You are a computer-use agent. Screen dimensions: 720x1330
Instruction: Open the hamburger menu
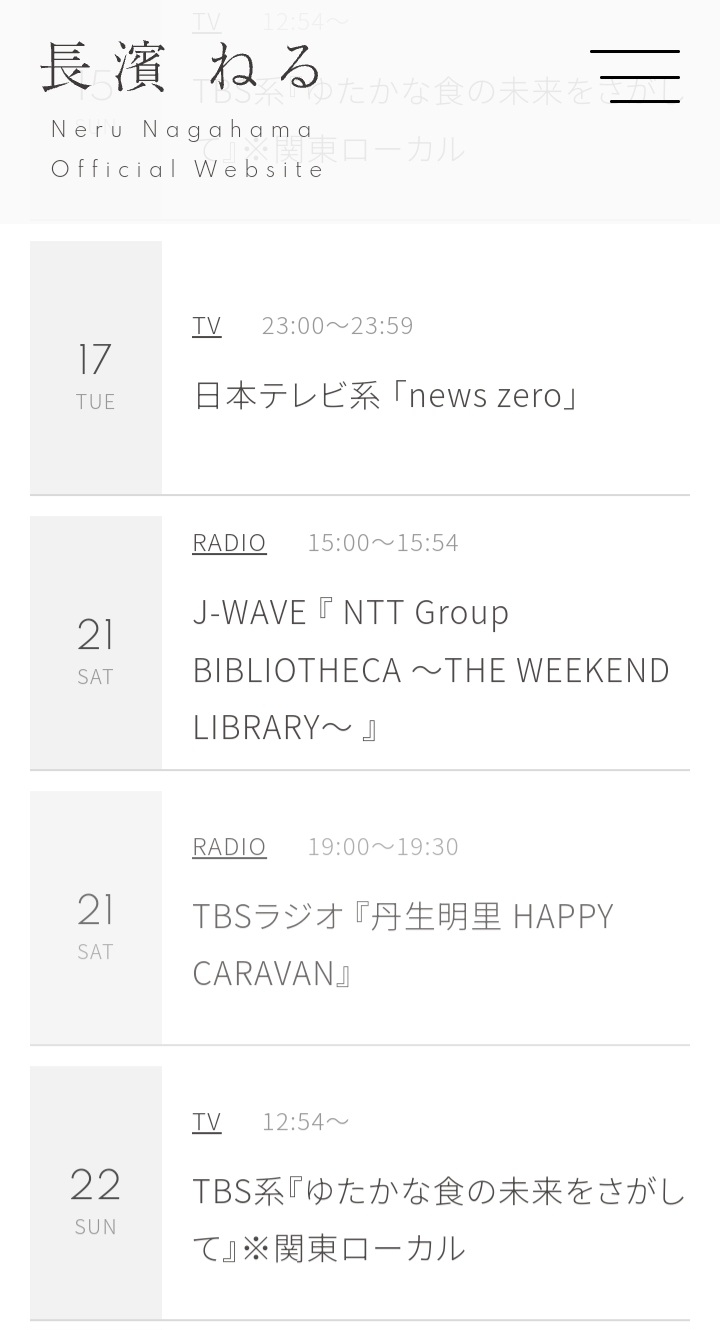coord(635,76)
